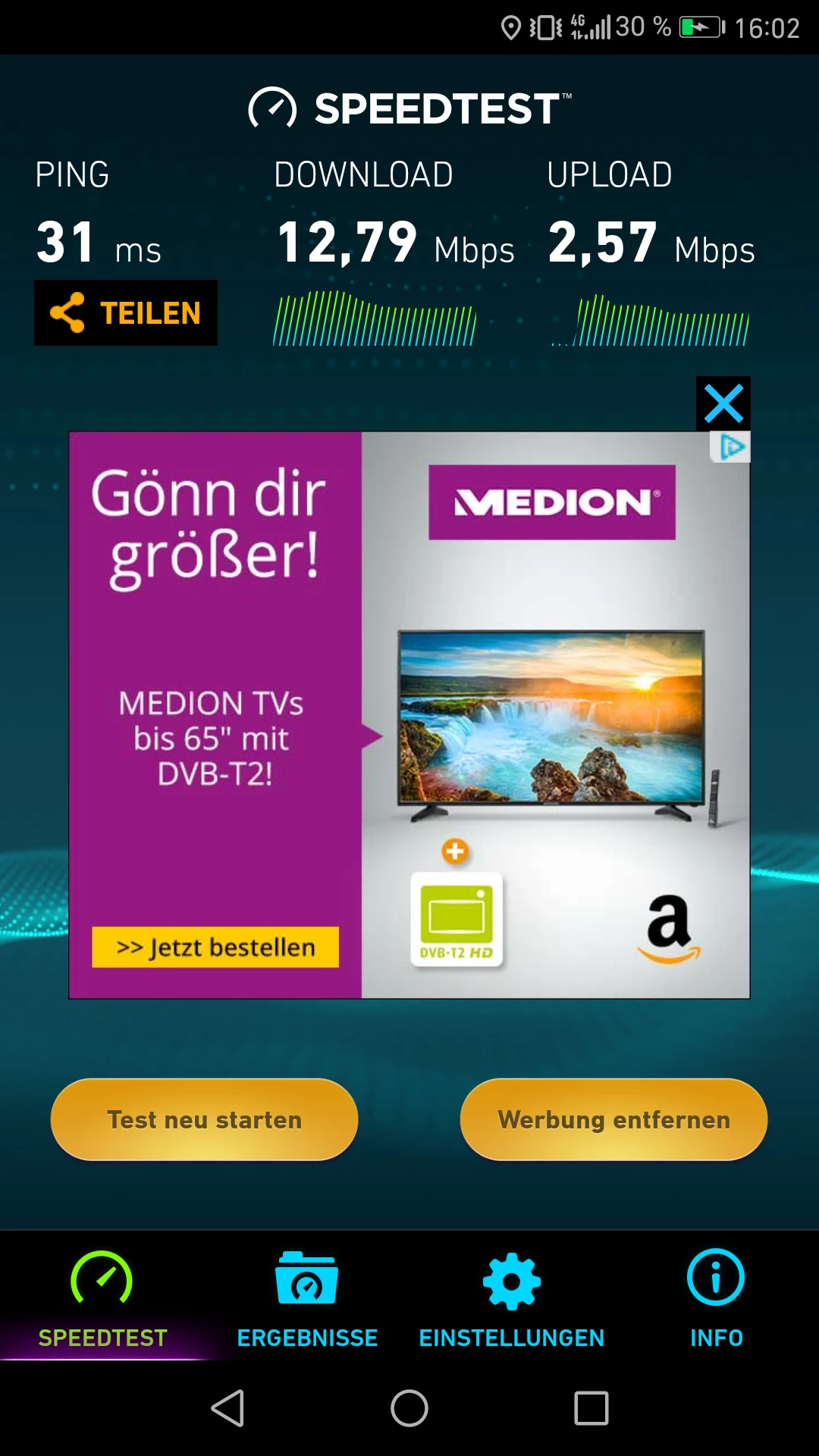Open the AdChoices info icon

pyautogui.click(x=731, y=447)
